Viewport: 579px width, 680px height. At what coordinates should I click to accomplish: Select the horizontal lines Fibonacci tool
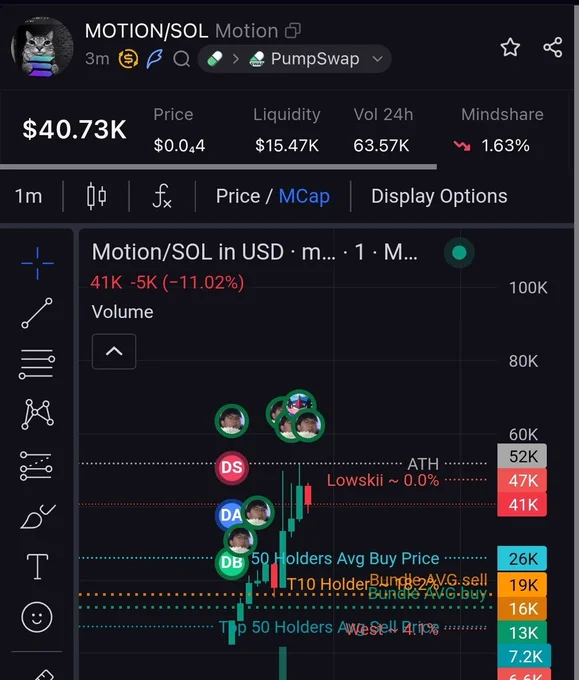[37, 364]
